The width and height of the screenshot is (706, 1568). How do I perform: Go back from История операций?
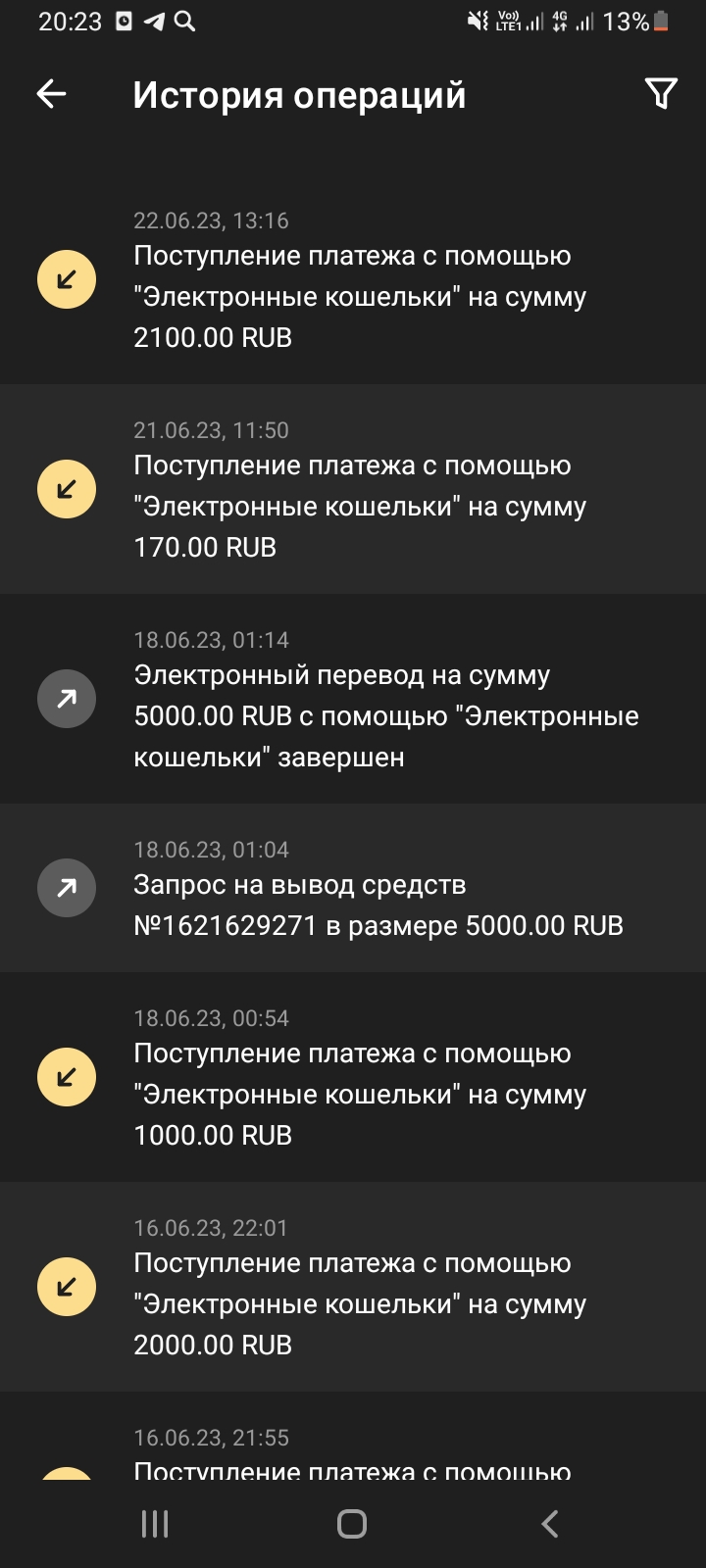(51, 94)
